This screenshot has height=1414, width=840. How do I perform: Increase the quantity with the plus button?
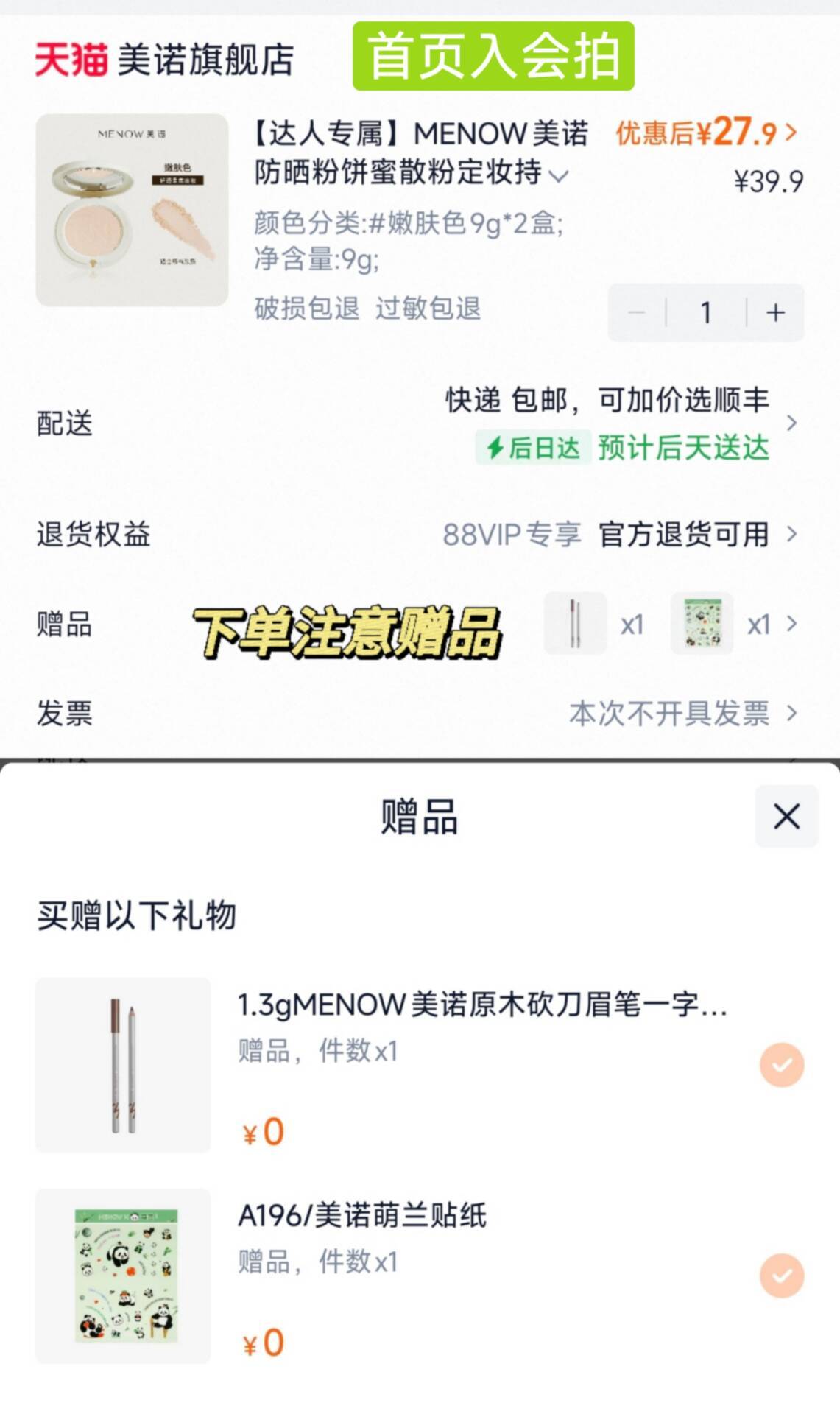pyautogui.click(x=775, y=313)
